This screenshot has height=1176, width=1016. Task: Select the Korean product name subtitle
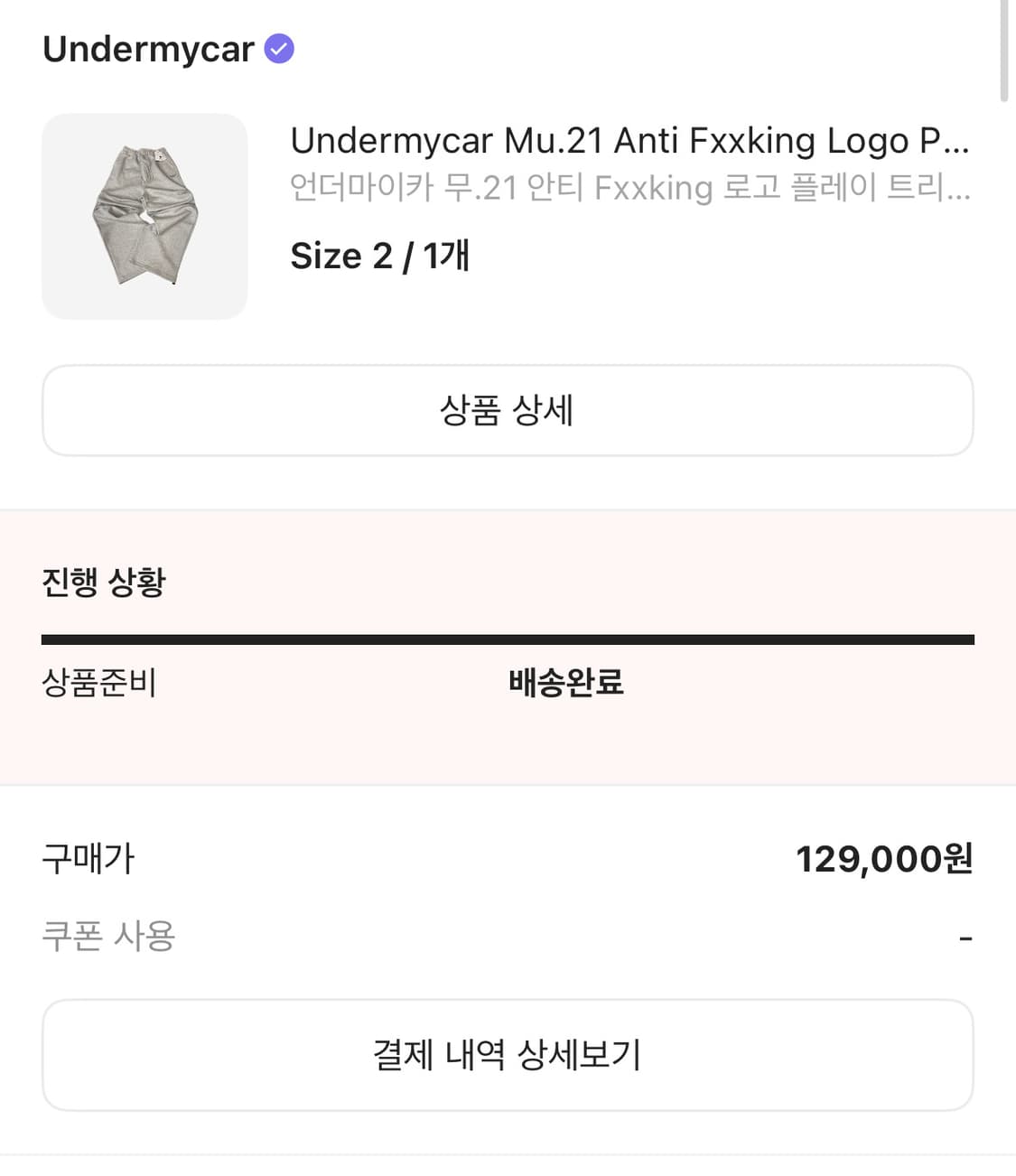click(629, 188)
